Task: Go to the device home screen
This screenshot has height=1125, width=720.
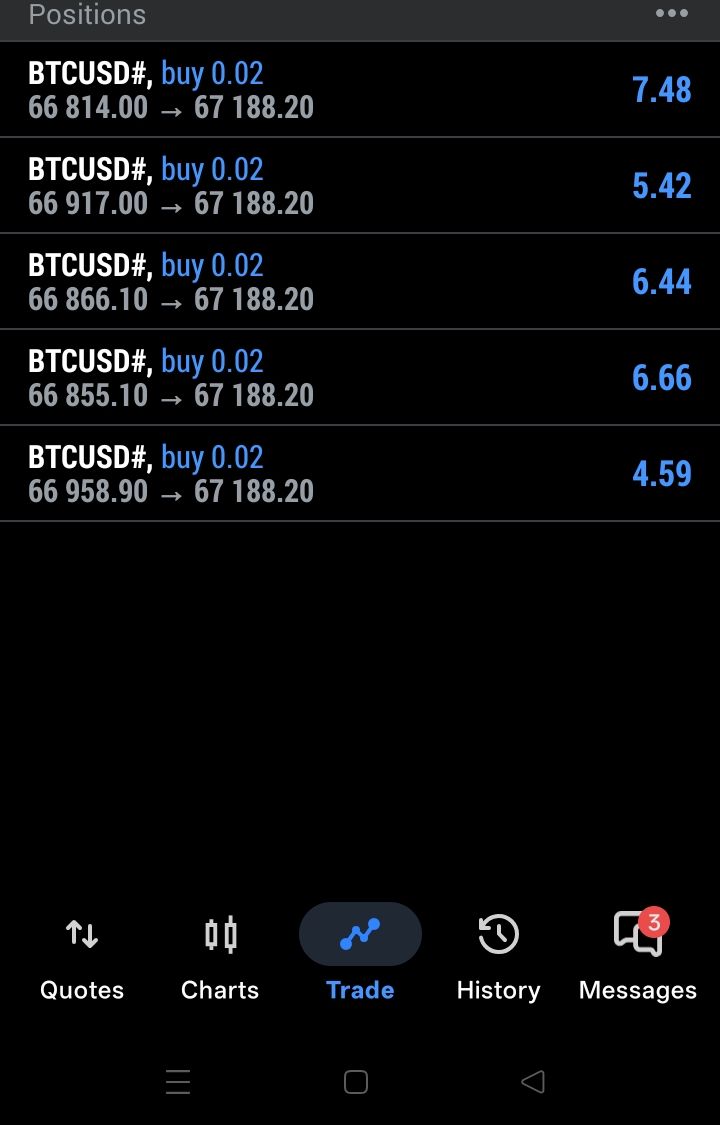Action: click(x=356, y=1081)
